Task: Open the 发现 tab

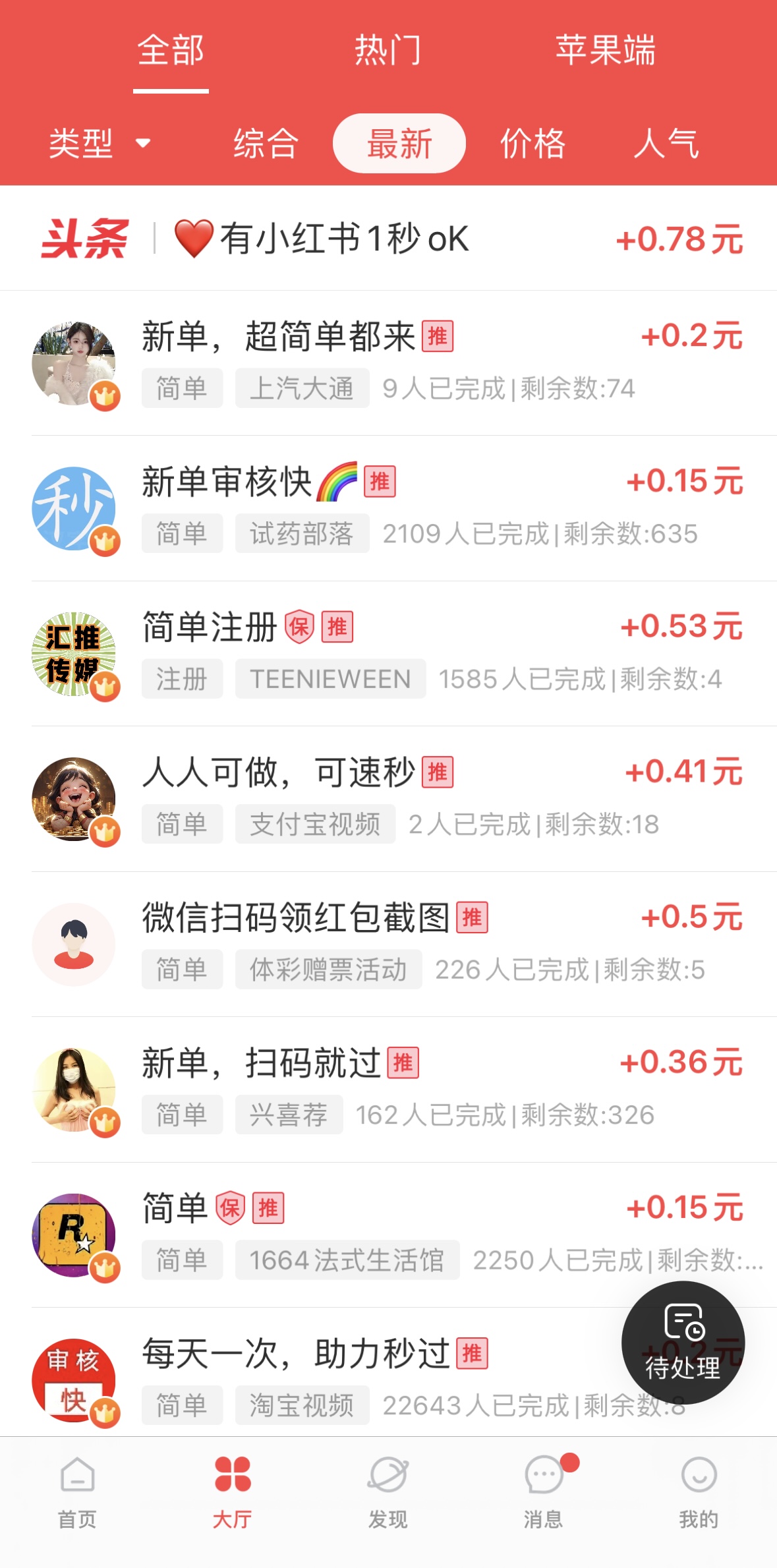Action: (x=388, y=1493)
